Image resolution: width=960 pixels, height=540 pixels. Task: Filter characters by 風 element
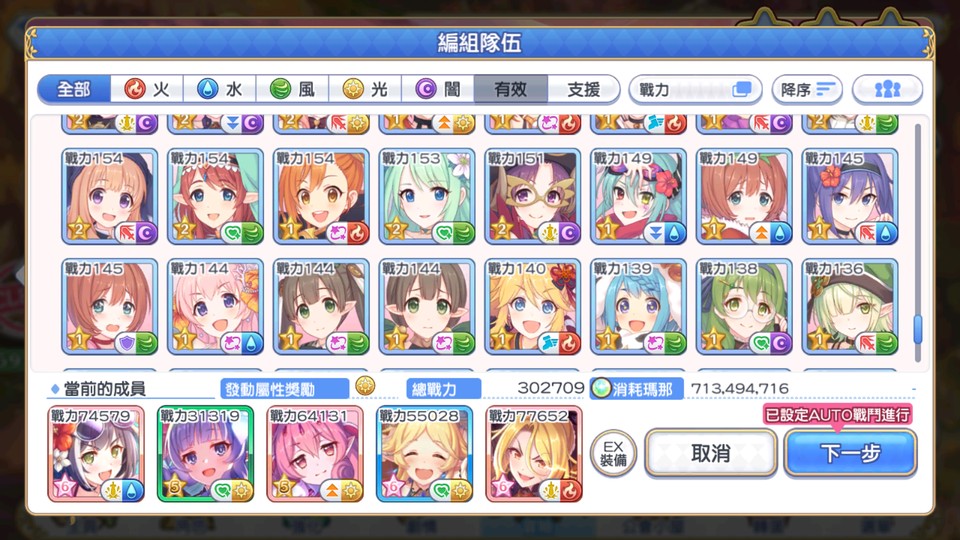(292, 89)
